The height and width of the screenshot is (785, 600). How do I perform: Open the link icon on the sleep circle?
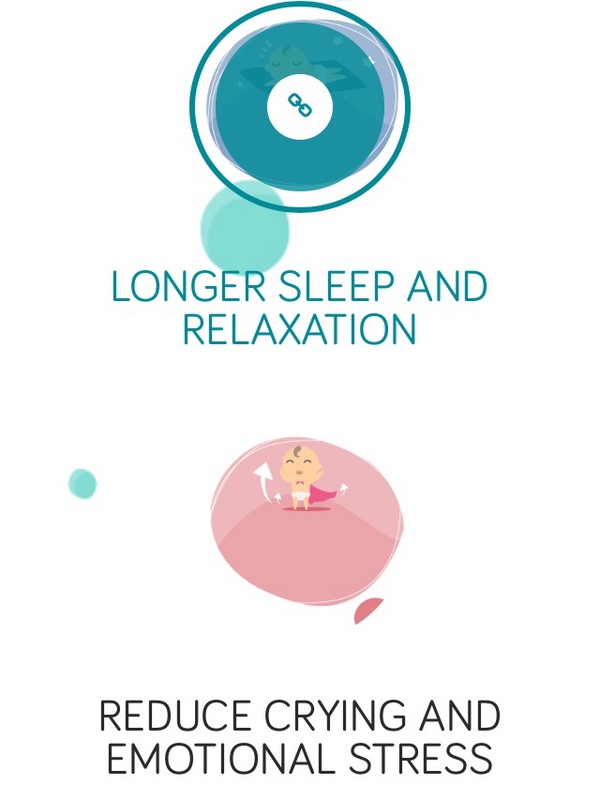tap(296, 102)
